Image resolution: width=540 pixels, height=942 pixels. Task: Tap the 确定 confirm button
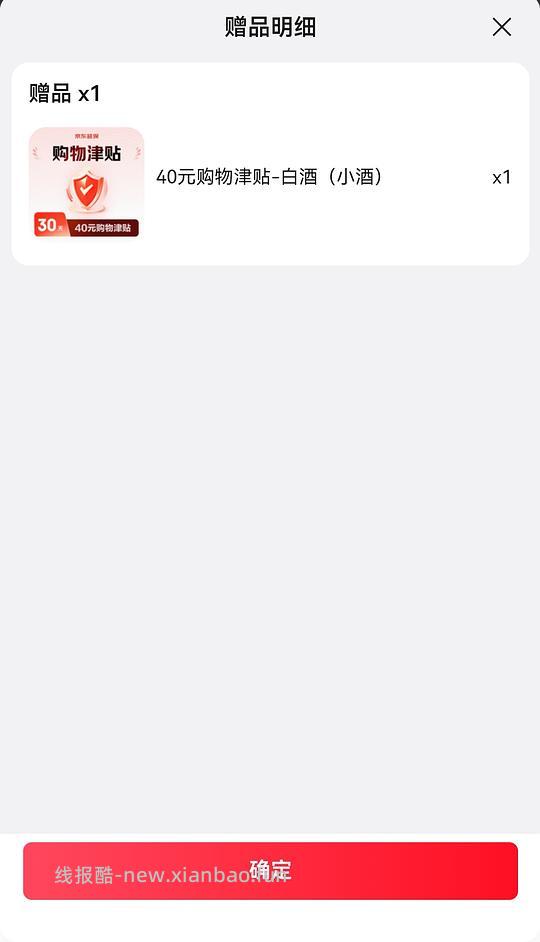[x=270, y=871]
